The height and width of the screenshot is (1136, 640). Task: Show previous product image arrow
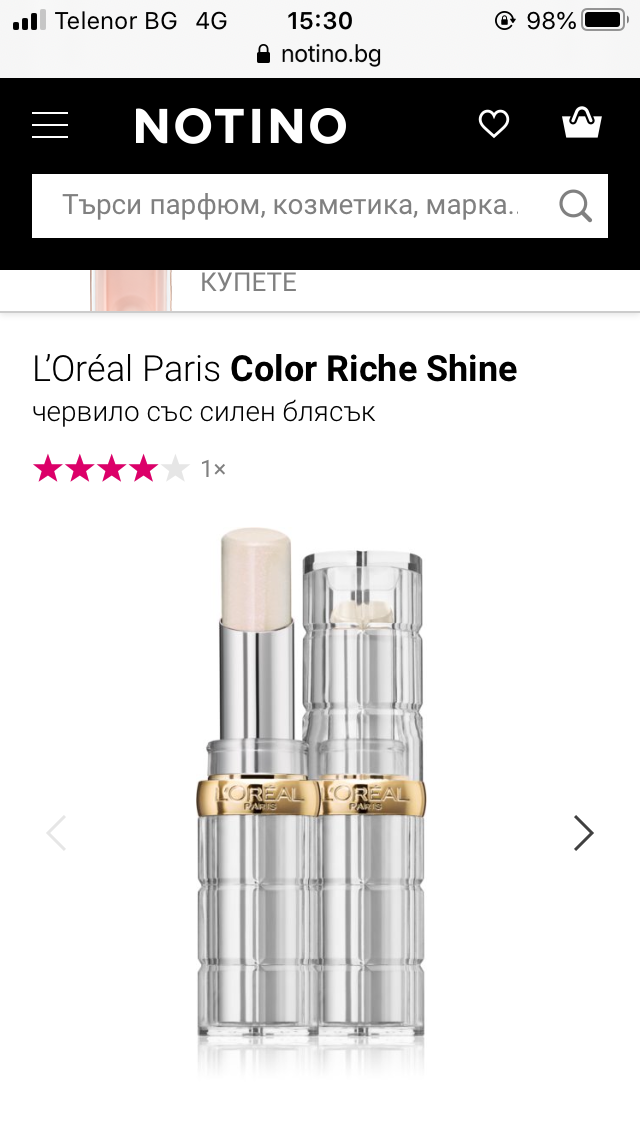click(56, 832)
